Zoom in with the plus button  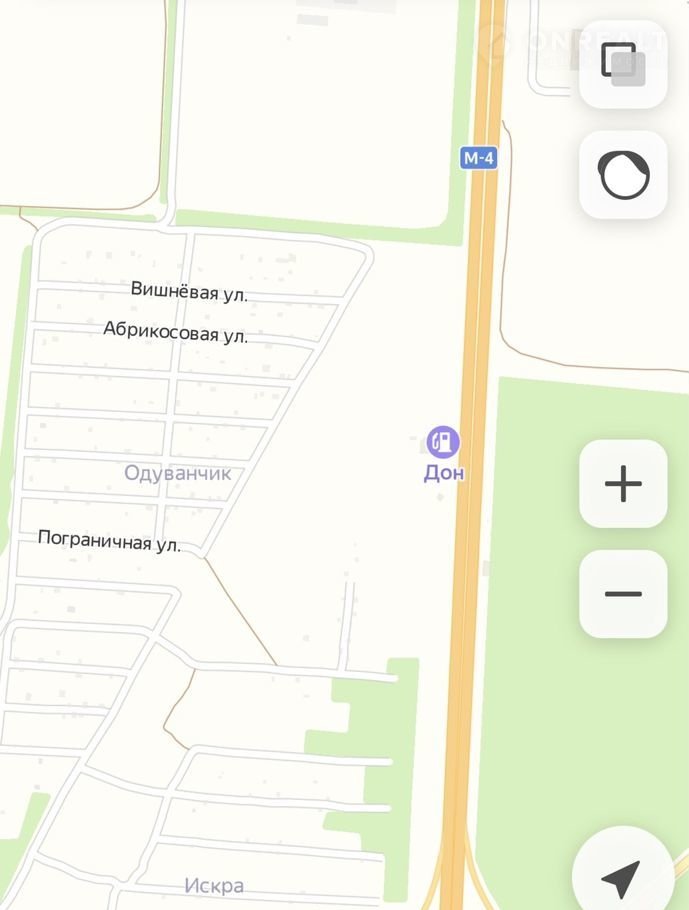click(623, 484)
